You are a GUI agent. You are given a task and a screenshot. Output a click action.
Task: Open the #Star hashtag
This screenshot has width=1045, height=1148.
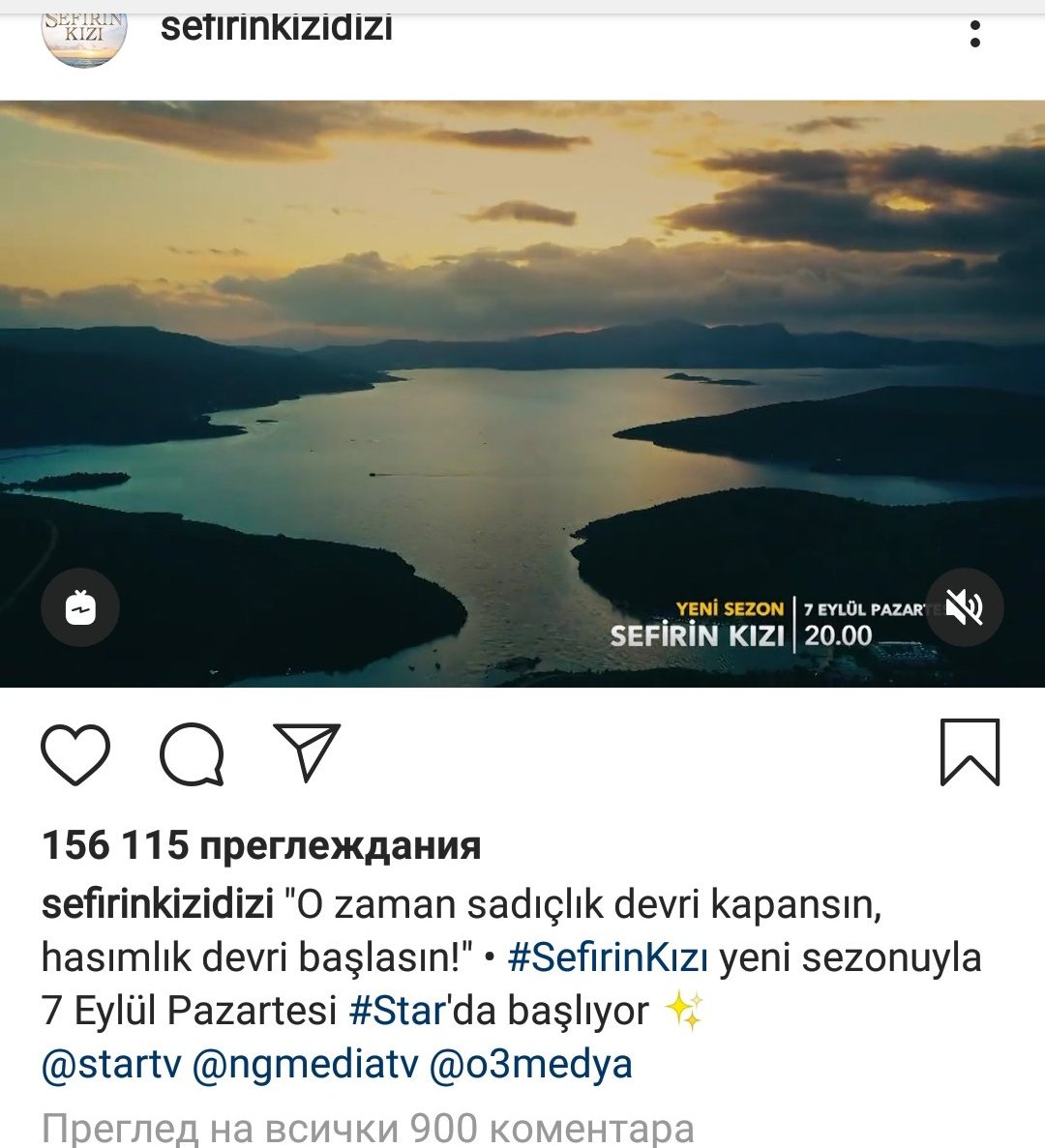pos(398,1011)
